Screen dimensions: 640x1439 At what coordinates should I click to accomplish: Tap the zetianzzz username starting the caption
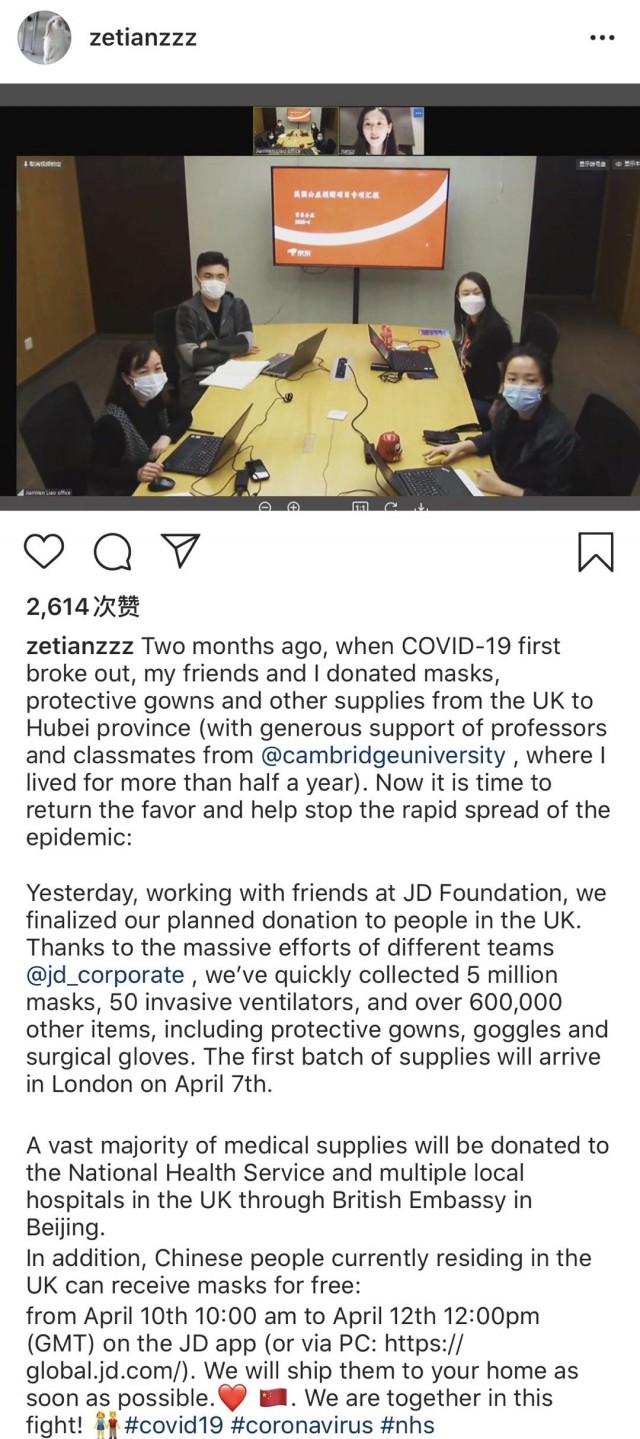tap(82, 646)
